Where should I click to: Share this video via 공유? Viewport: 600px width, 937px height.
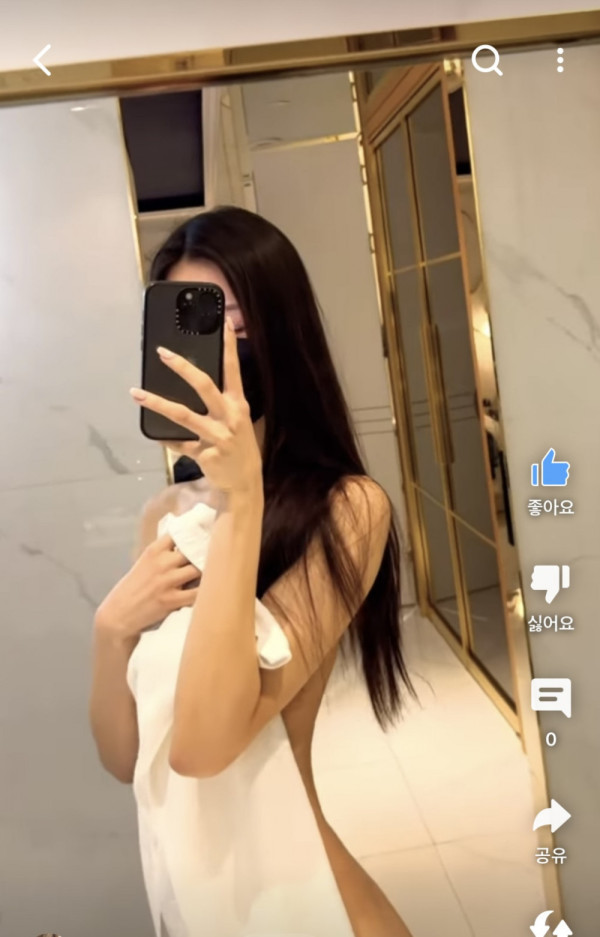550,818
